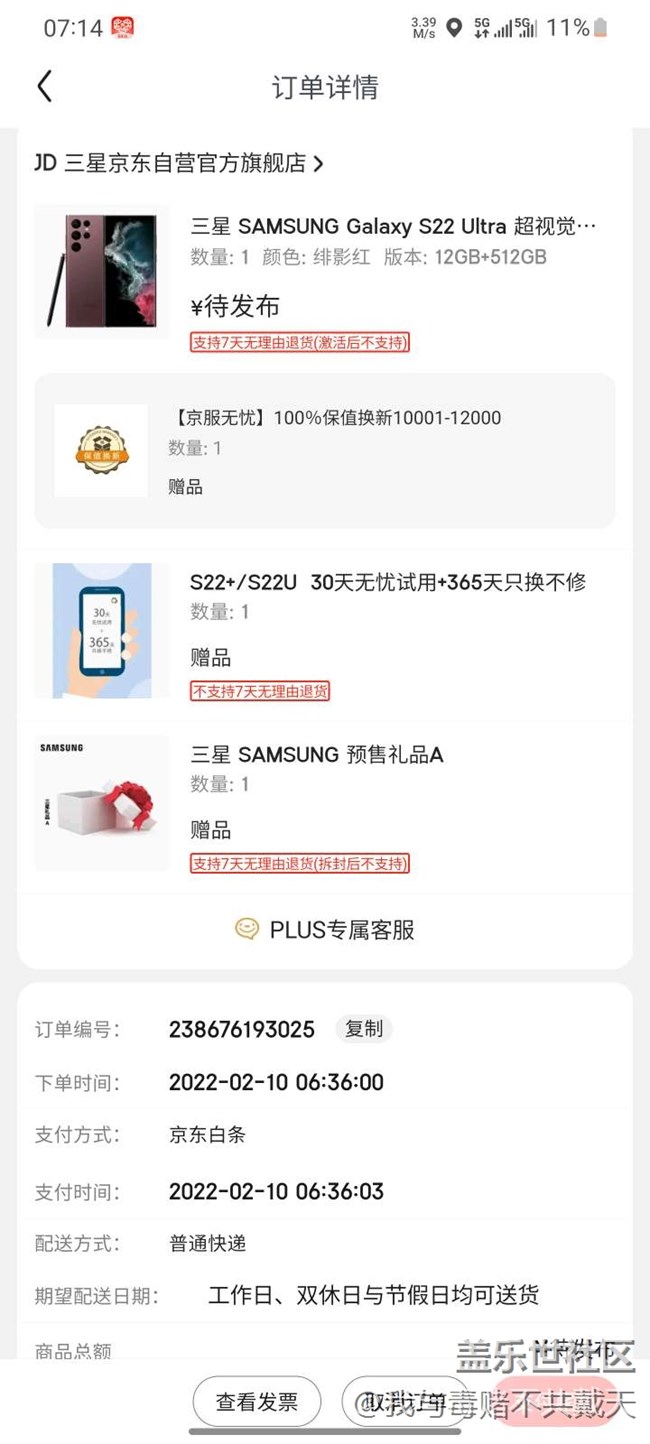This screenshot has height=1444, width=650.
Task: Copy the order number with 复制
Action: point(364,1029)
